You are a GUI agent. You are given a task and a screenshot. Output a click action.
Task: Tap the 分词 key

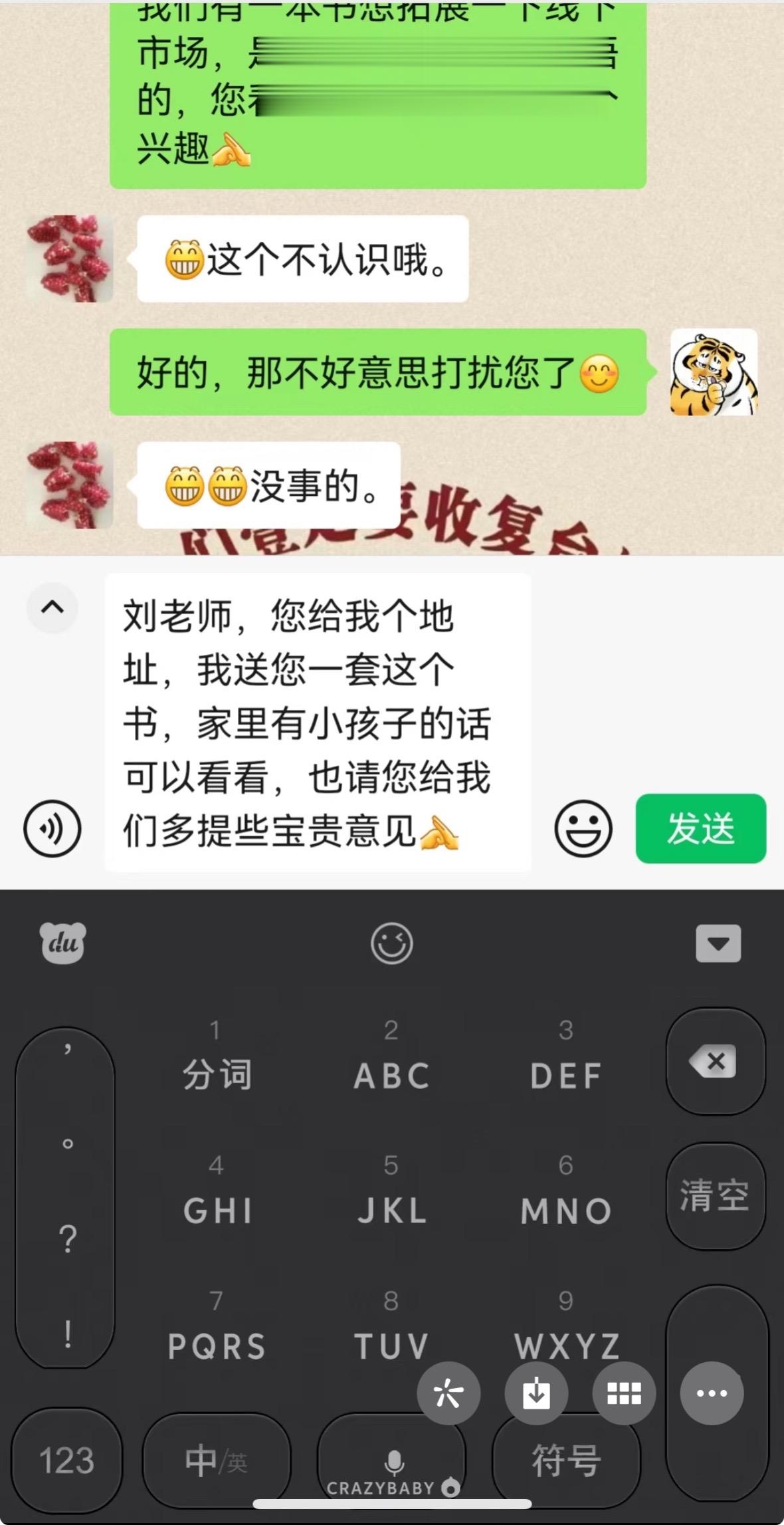[x=217, y=1060]
